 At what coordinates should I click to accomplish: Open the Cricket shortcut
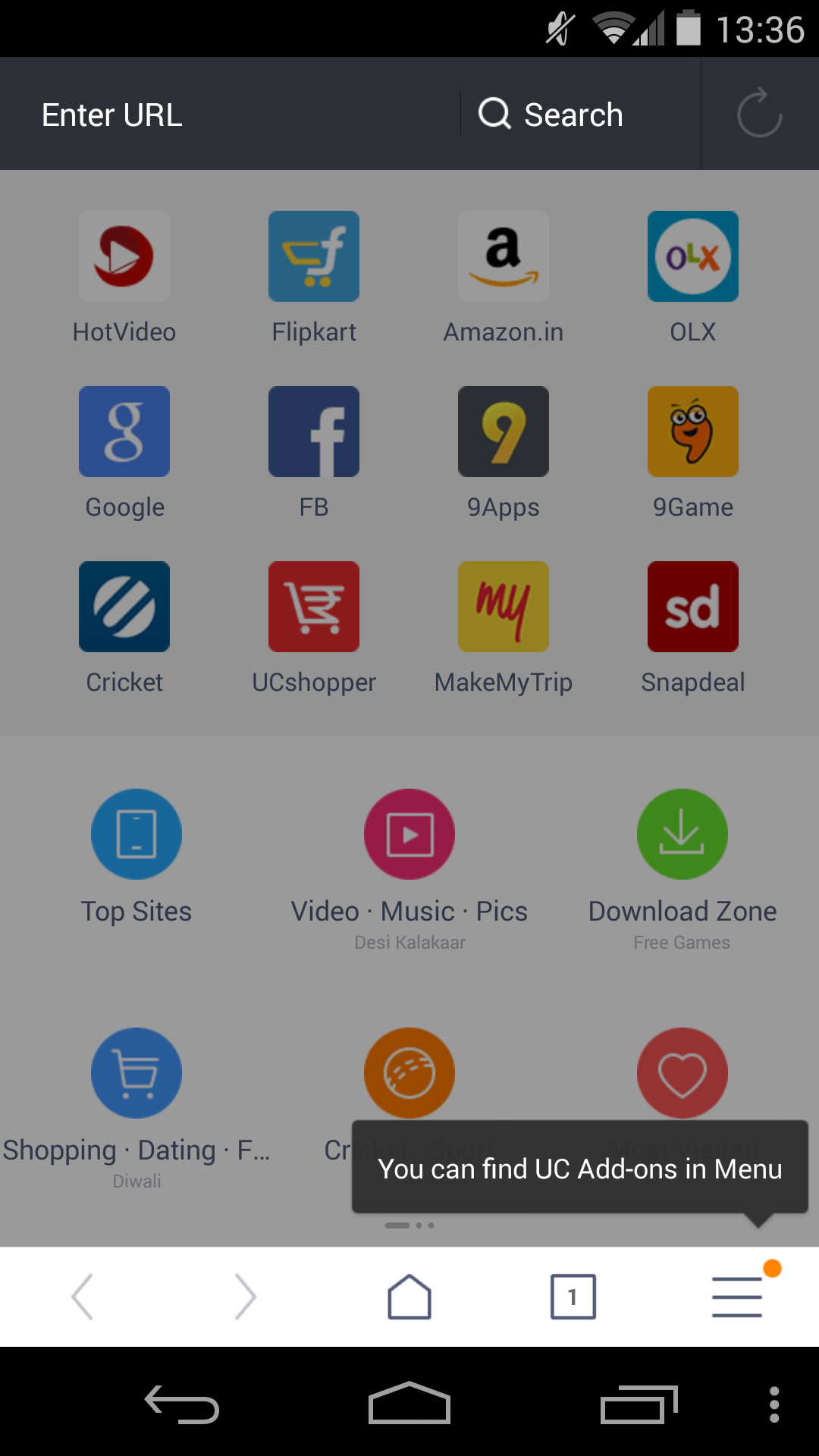pyautogui.click(x=124, y=628)
